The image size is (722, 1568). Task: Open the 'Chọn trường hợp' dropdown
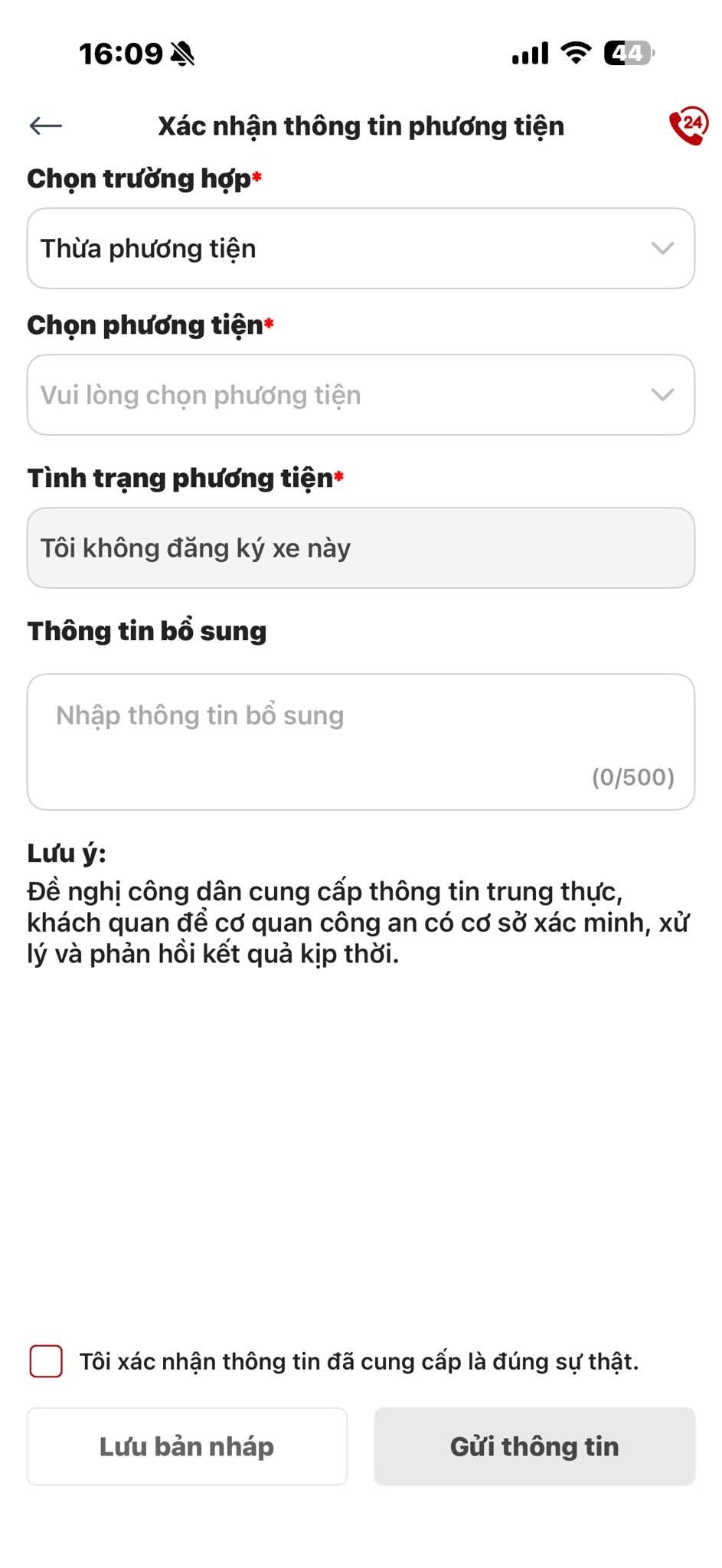pyautogui.click(x=361, y=248)
